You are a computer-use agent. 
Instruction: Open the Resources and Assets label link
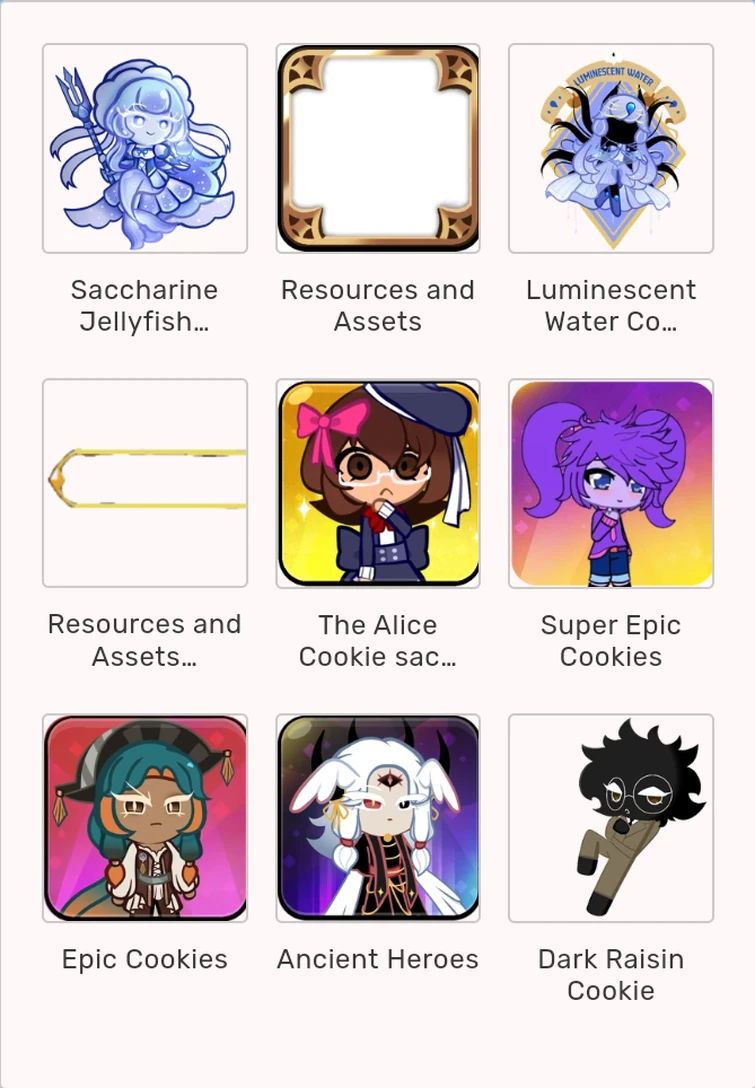pos(377,305)
